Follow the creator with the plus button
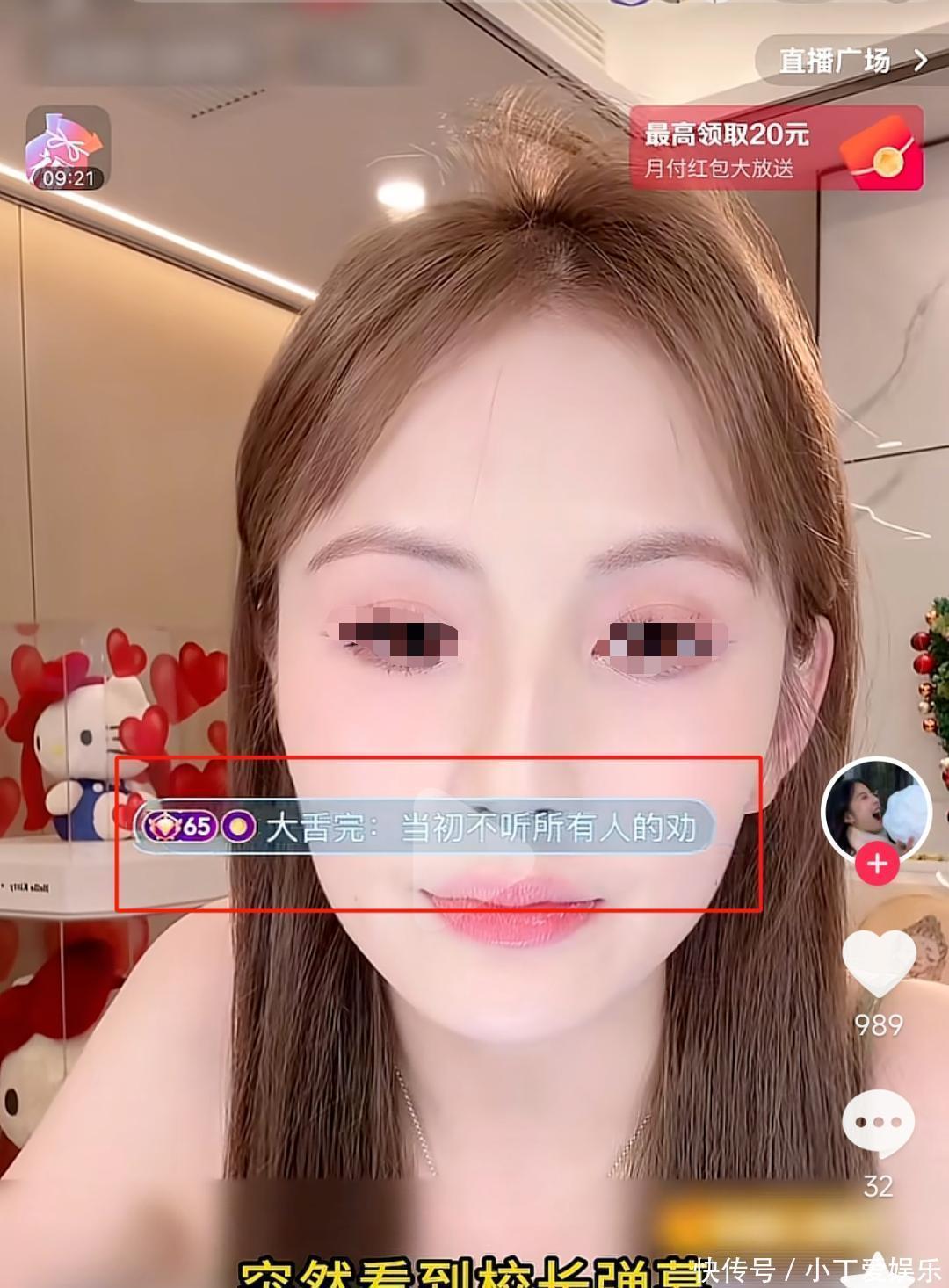The height and width of the screenshot is (1288, 949). (x=877, y=865)
